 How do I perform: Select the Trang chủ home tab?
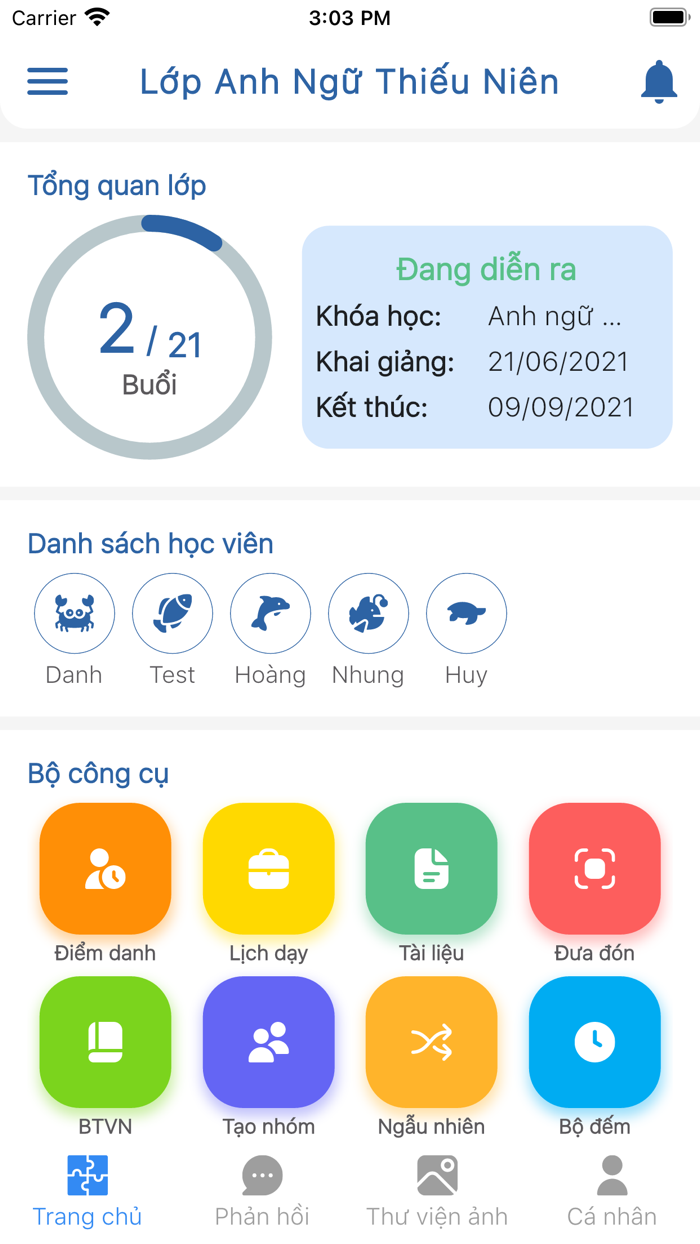pyautogui.click(x=87, y=1192)
